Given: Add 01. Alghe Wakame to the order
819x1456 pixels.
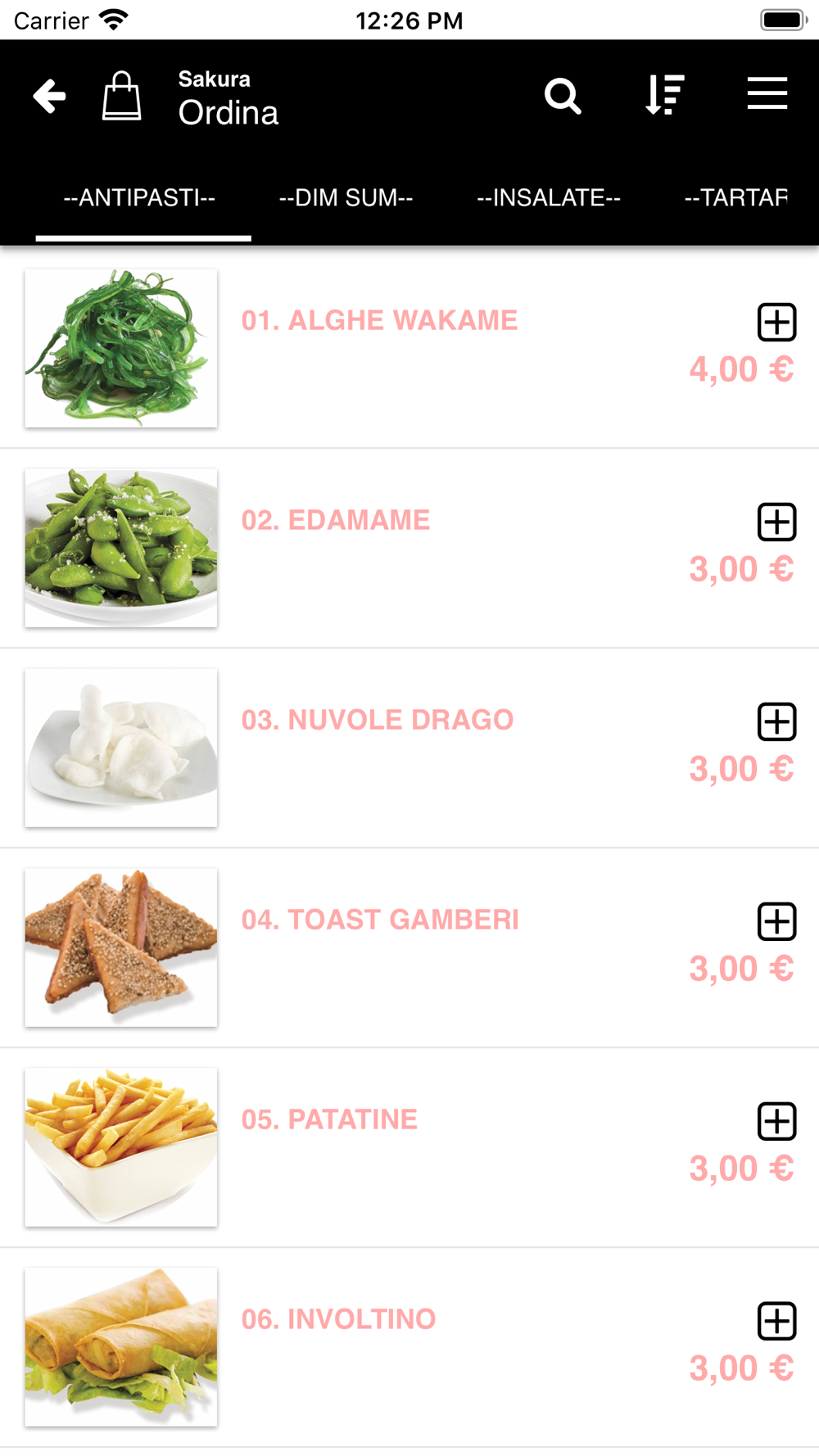Looking at the screenshot, I should click(776, 322).
